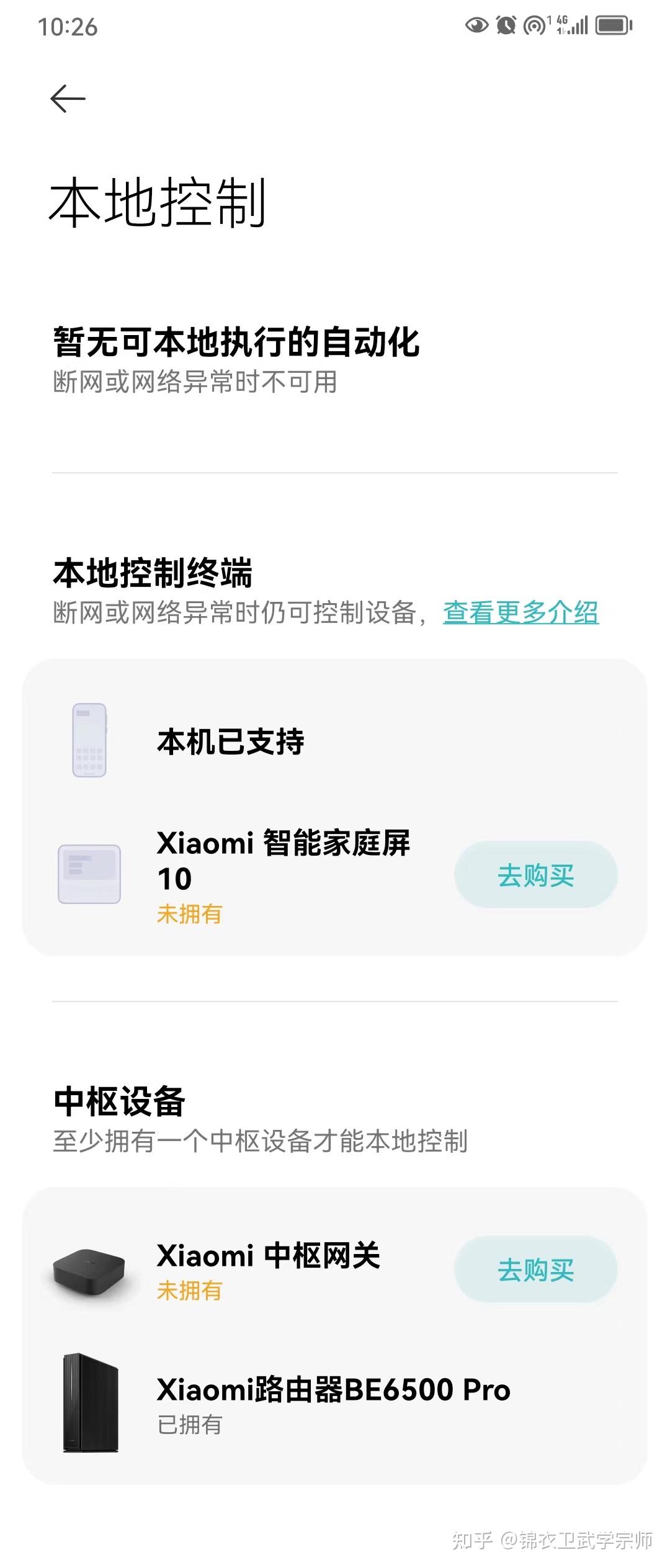Open 查看更多介绍 link

[520, 613]
